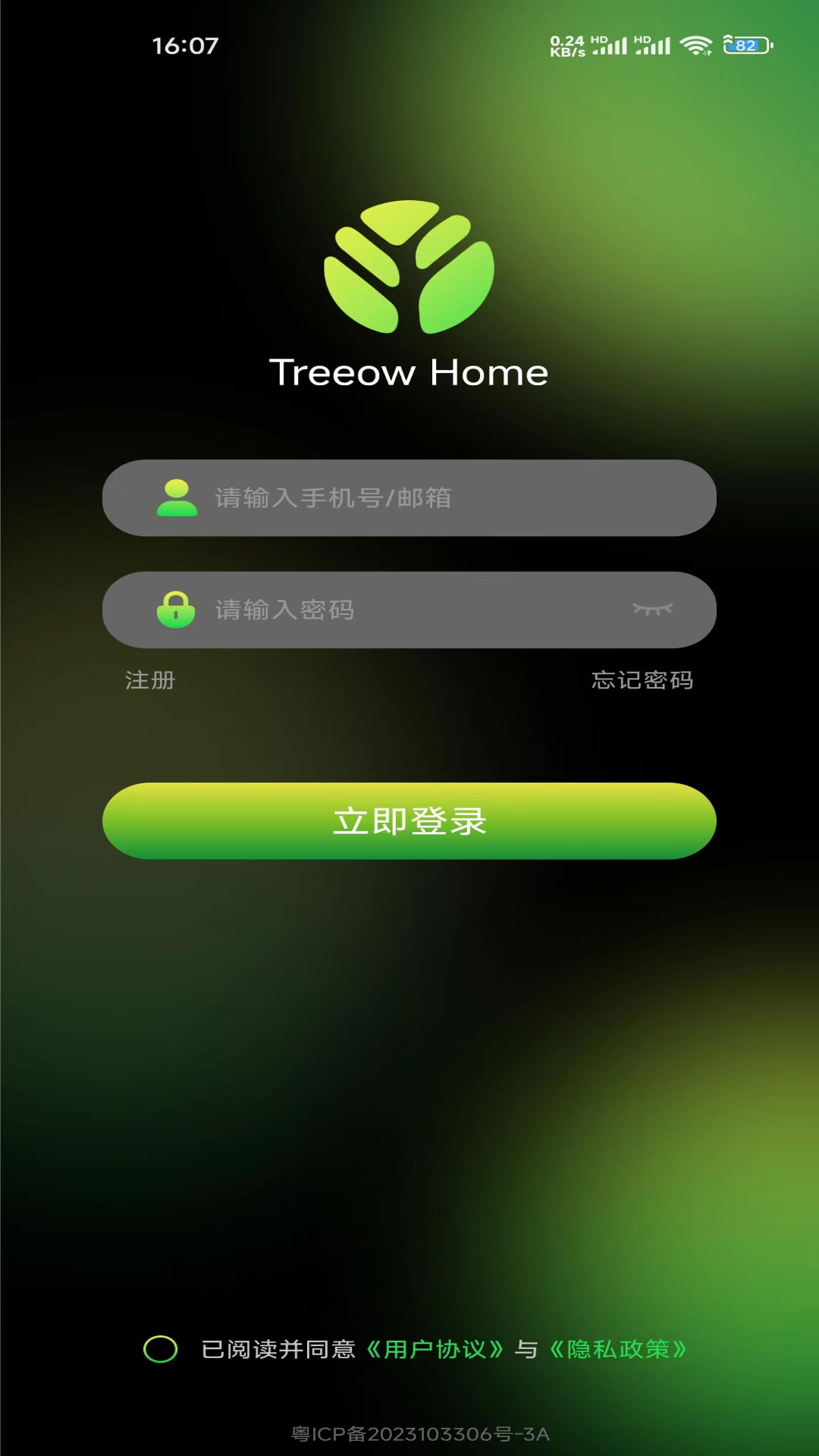Focus the password input field

[x=409, y=610]
